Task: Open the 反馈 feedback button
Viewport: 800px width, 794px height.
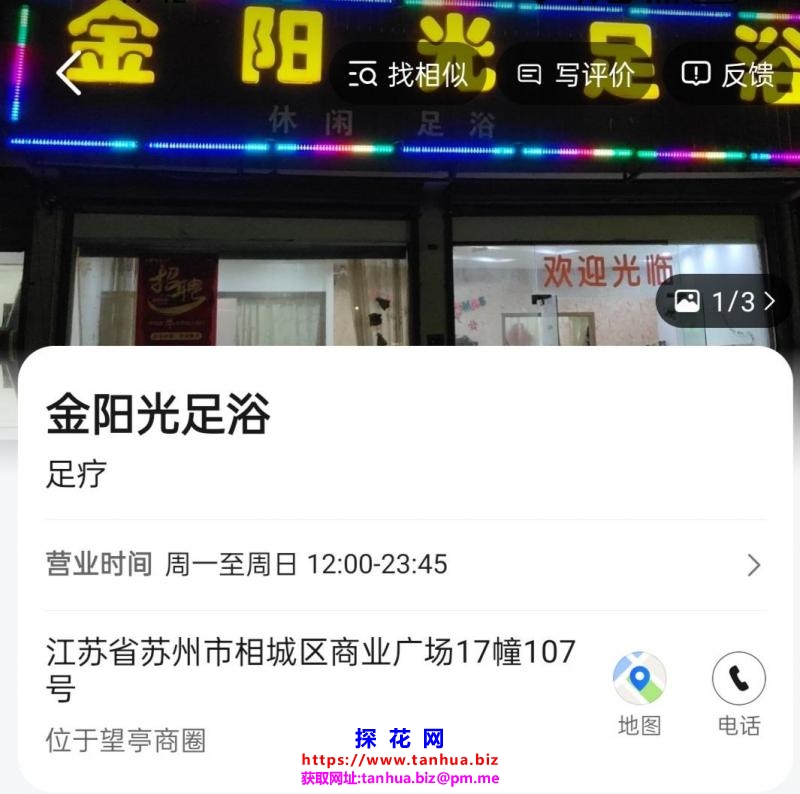Action: pos(727,74)
